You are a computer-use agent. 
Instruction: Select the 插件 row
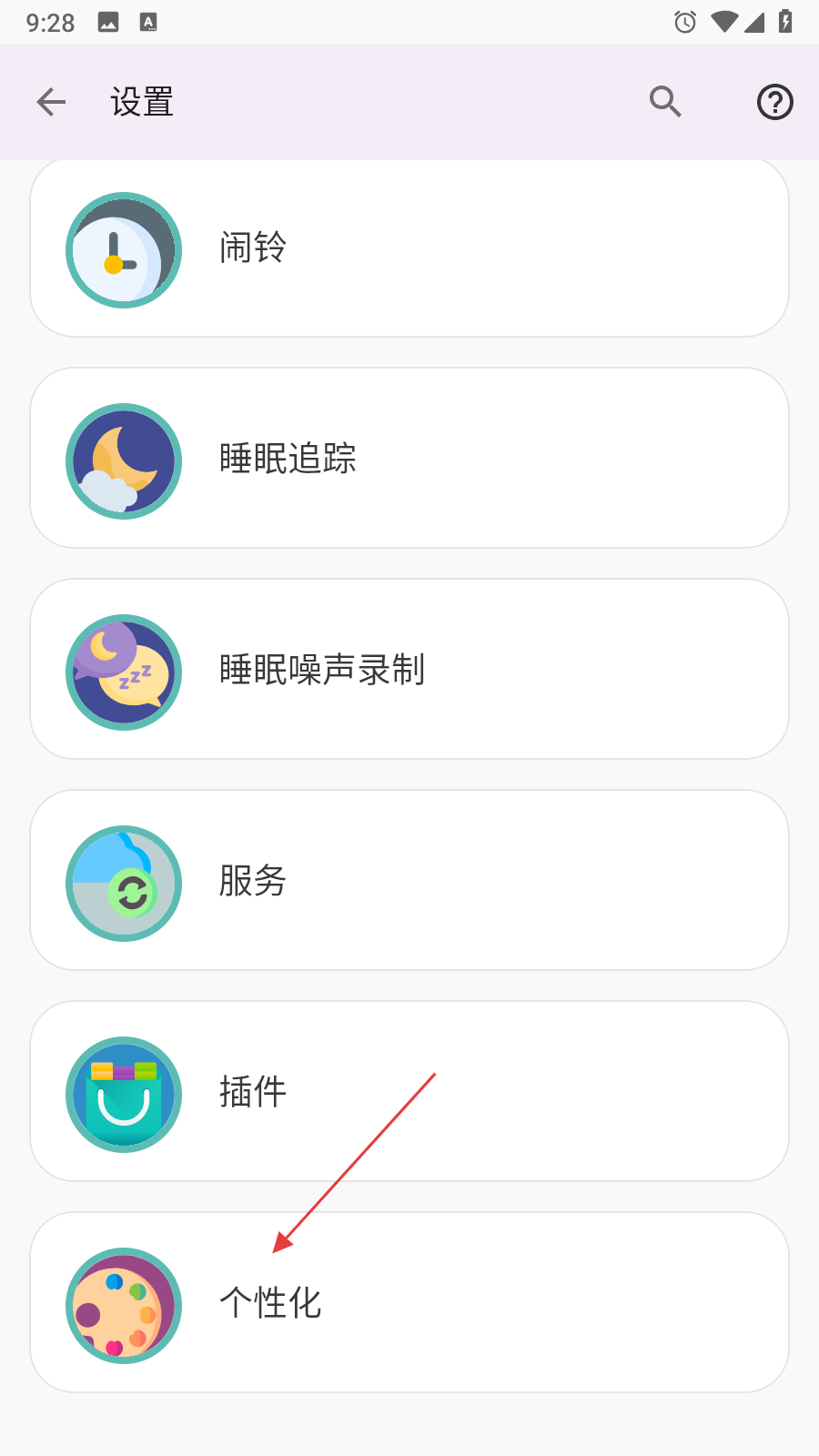click(x=409, y=1092)
